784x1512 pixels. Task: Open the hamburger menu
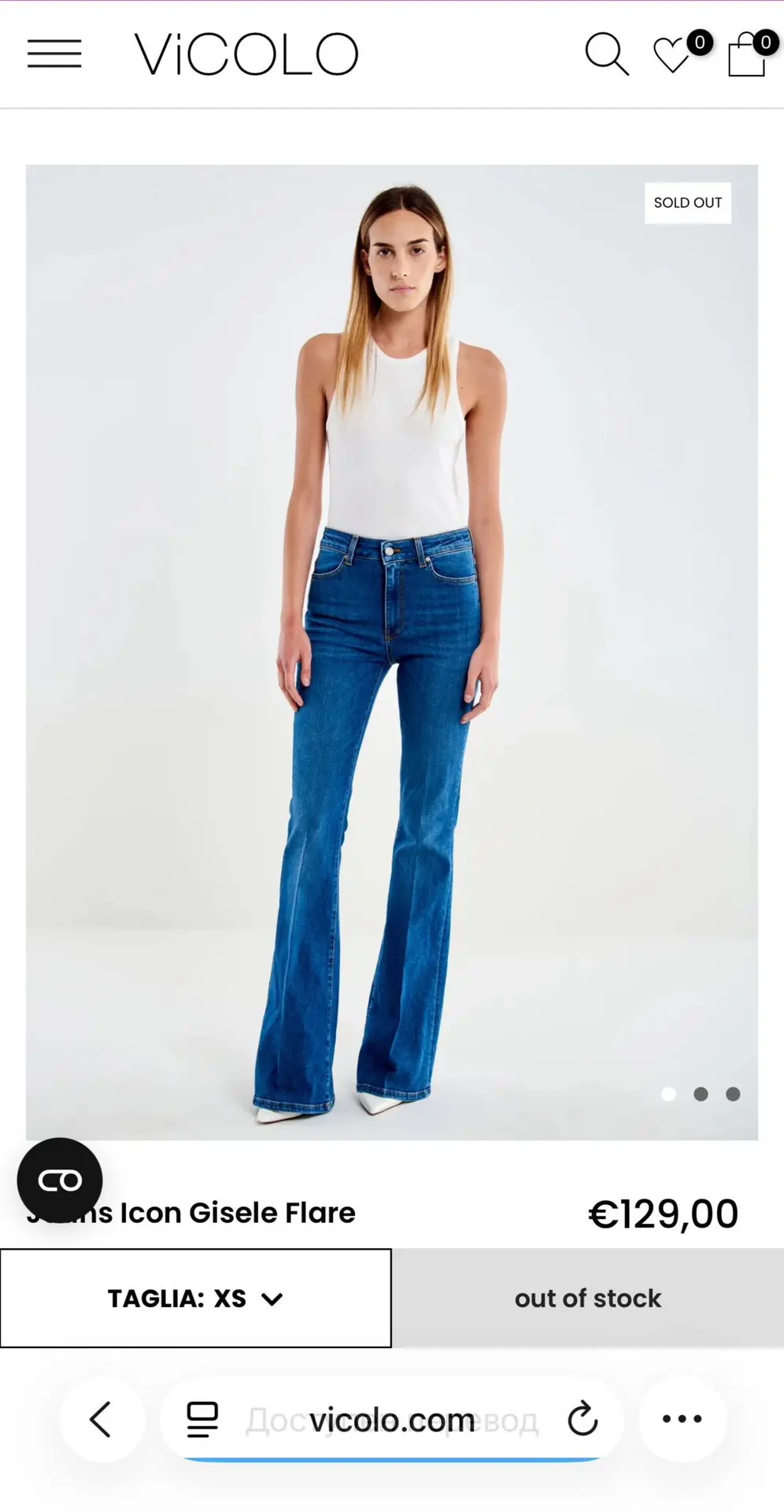pos(54,54)
